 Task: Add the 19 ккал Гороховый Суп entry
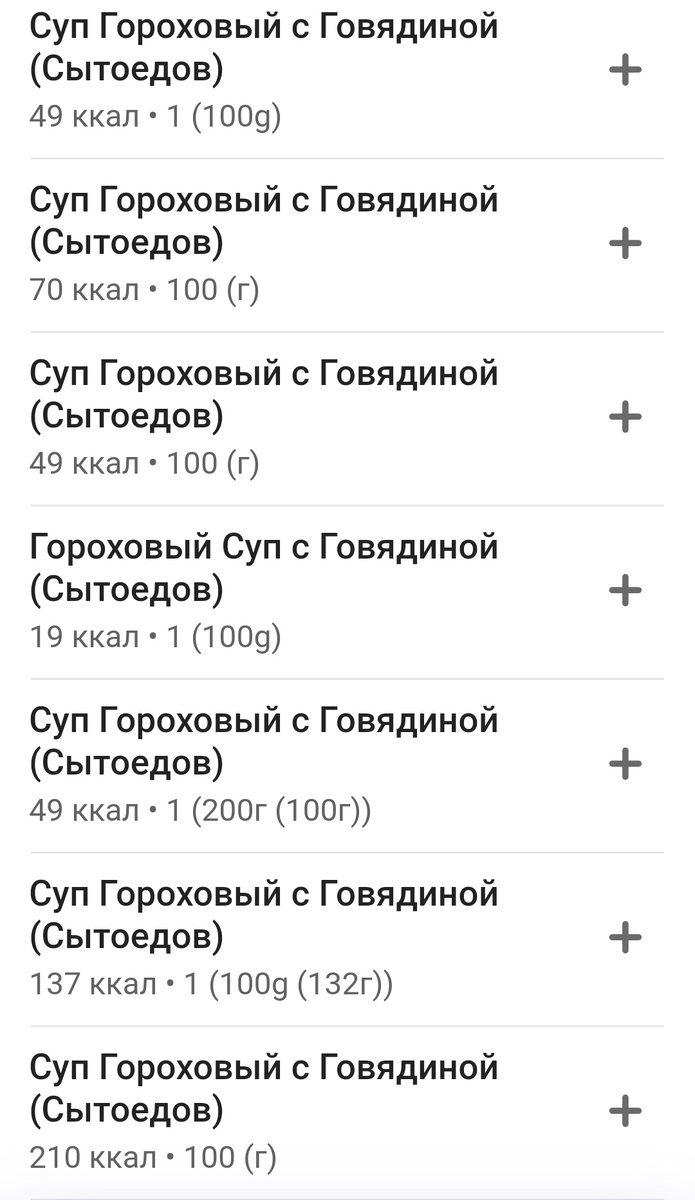click(x=625, y=591)
